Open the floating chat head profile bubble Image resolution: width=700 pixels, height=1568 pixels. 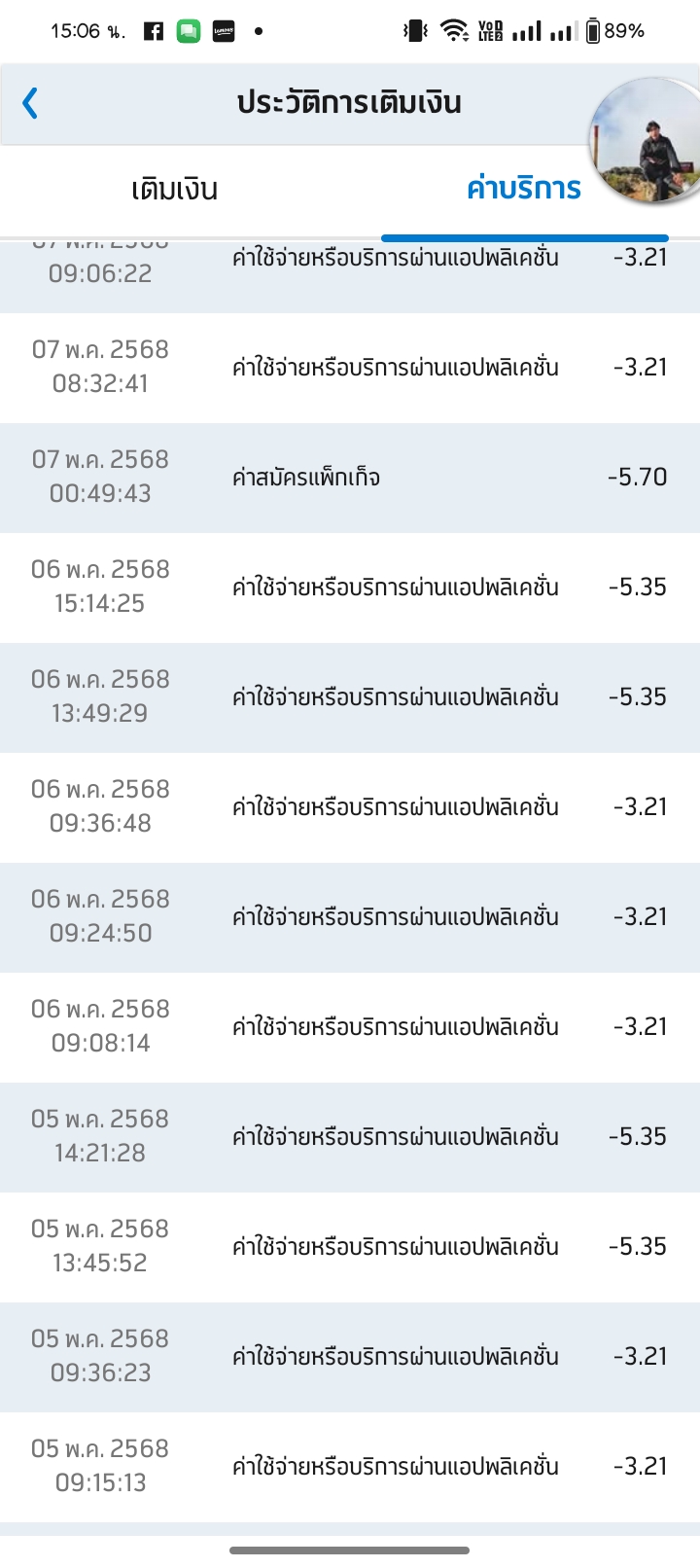coord(646,142)
